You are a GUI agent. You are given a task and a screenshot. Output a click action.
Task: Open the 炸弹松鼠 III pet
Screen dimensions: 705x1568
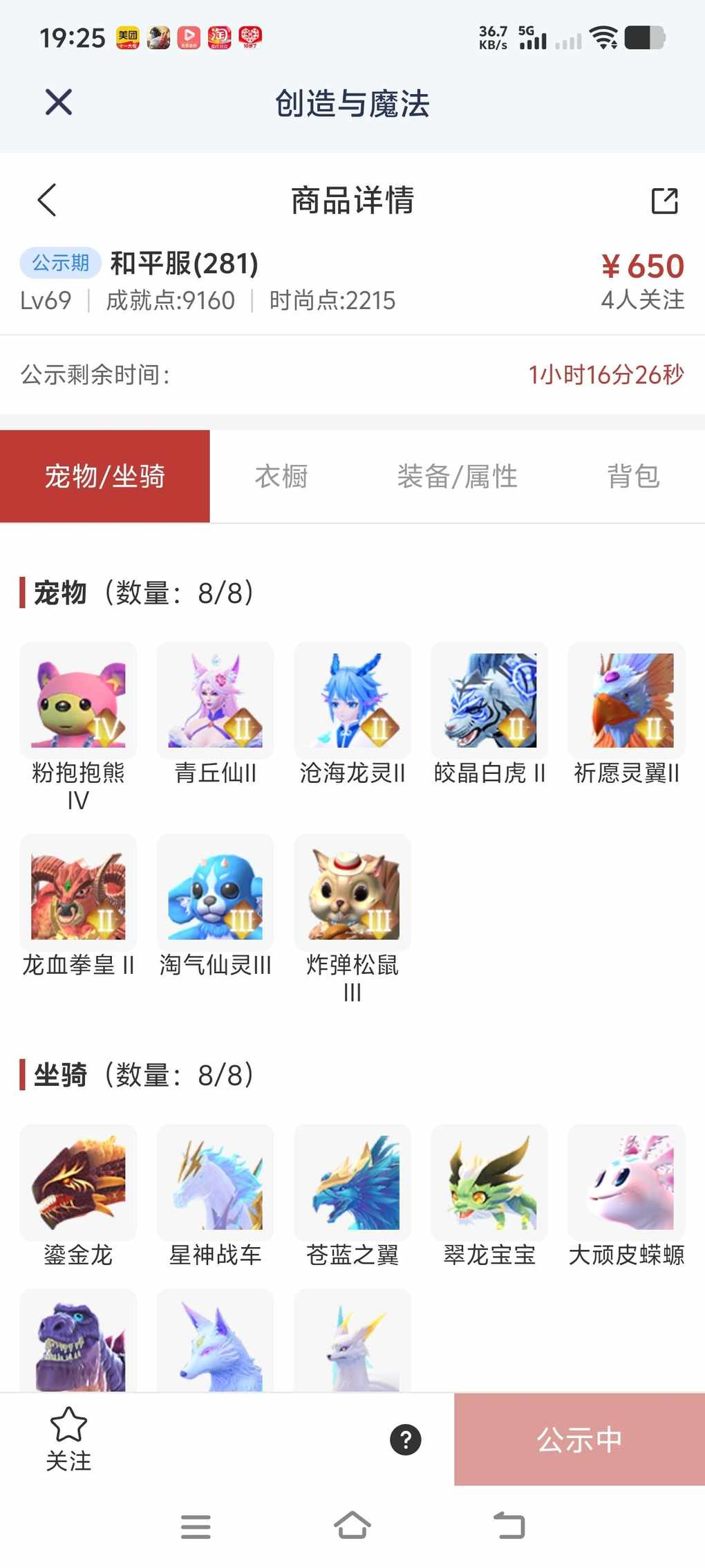pyautogui.click(x=352, y=893)
